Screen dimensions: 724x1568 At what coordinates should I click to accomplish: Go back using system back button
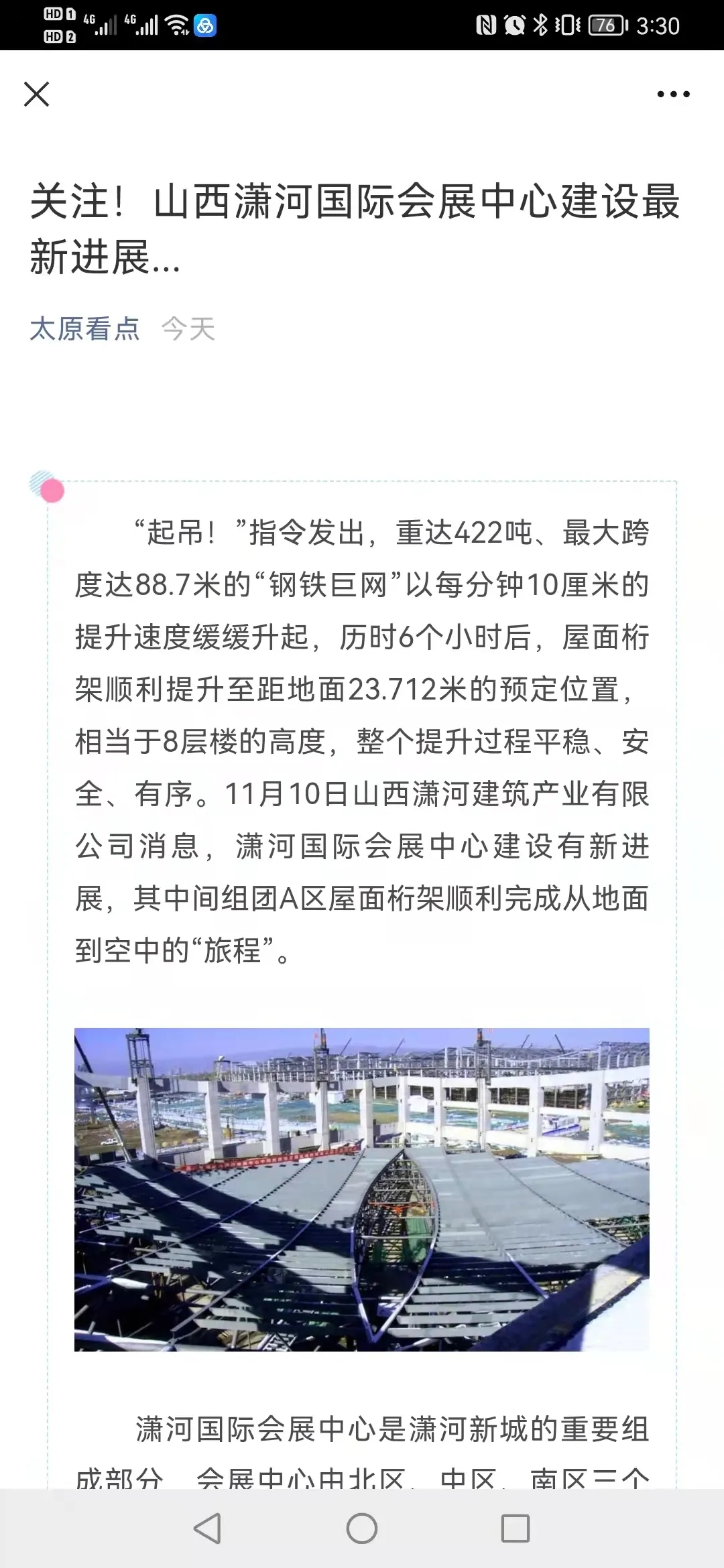pos(207,1528)
